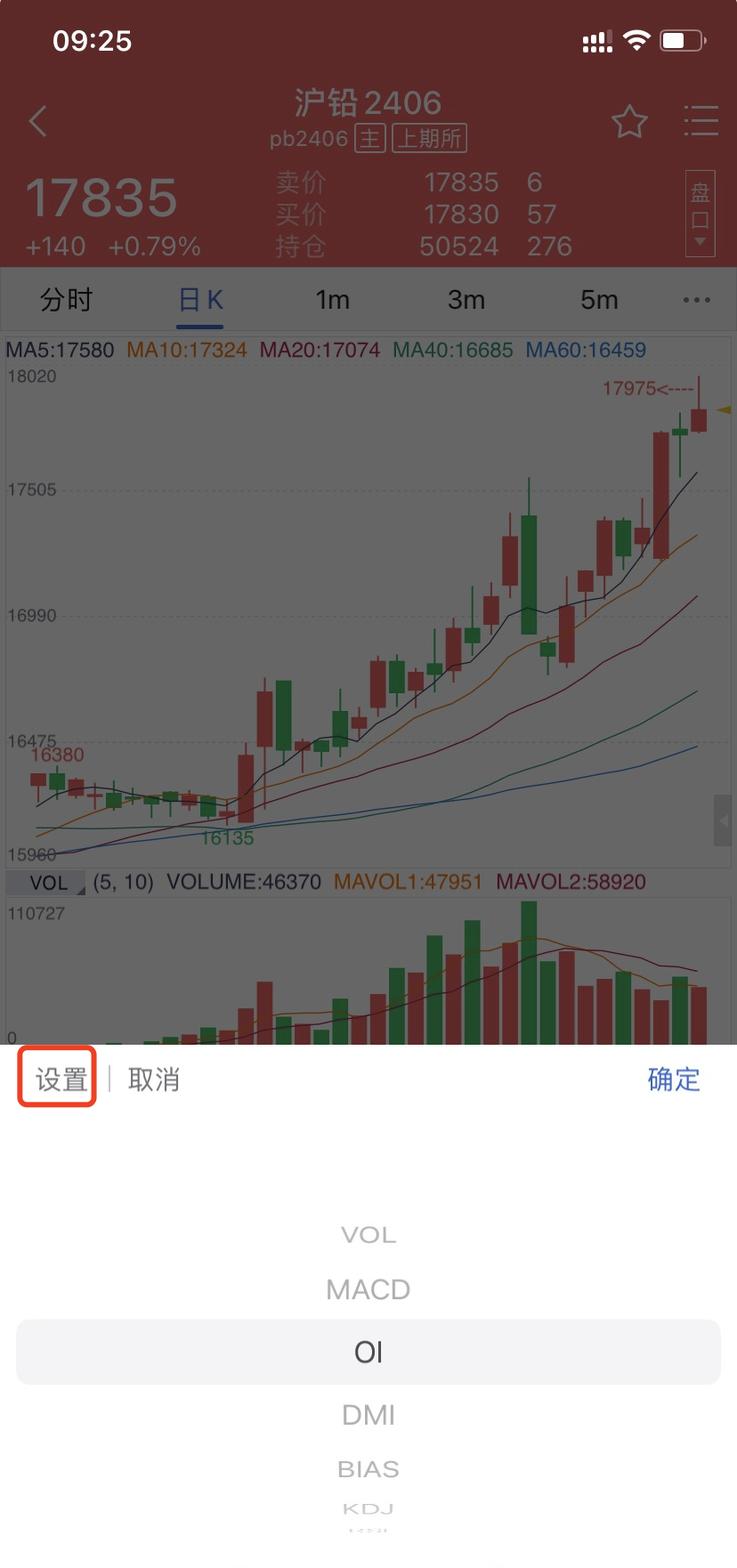Select the 日K chart tab
The width and height of the screenshot is (737, 1568).
pos(200,300)
